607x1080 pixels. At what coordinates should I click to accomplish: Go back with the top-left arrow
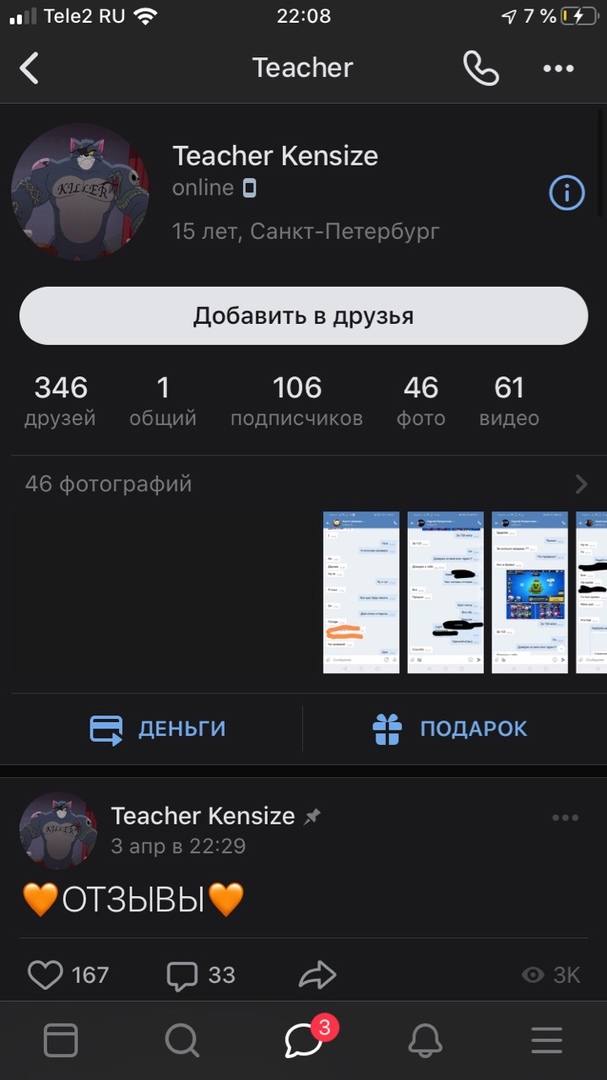coord(30,68)
